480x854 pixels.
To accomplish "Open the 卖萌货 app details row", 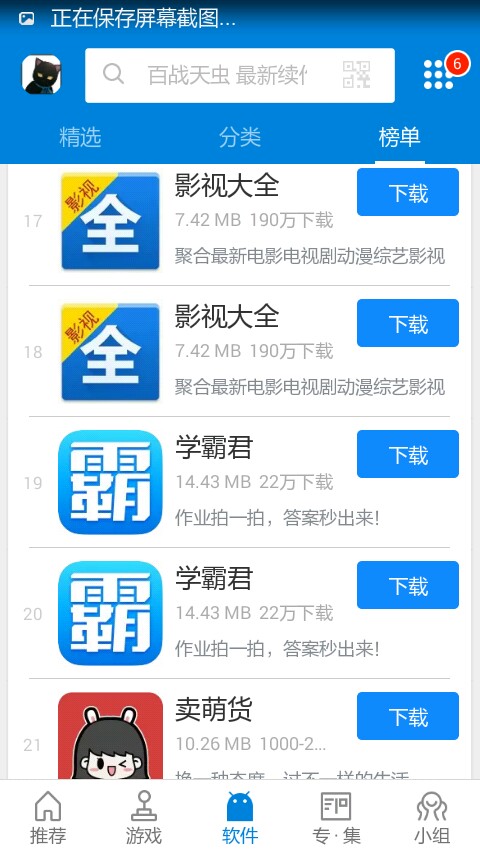I will [x=240, y=729].
